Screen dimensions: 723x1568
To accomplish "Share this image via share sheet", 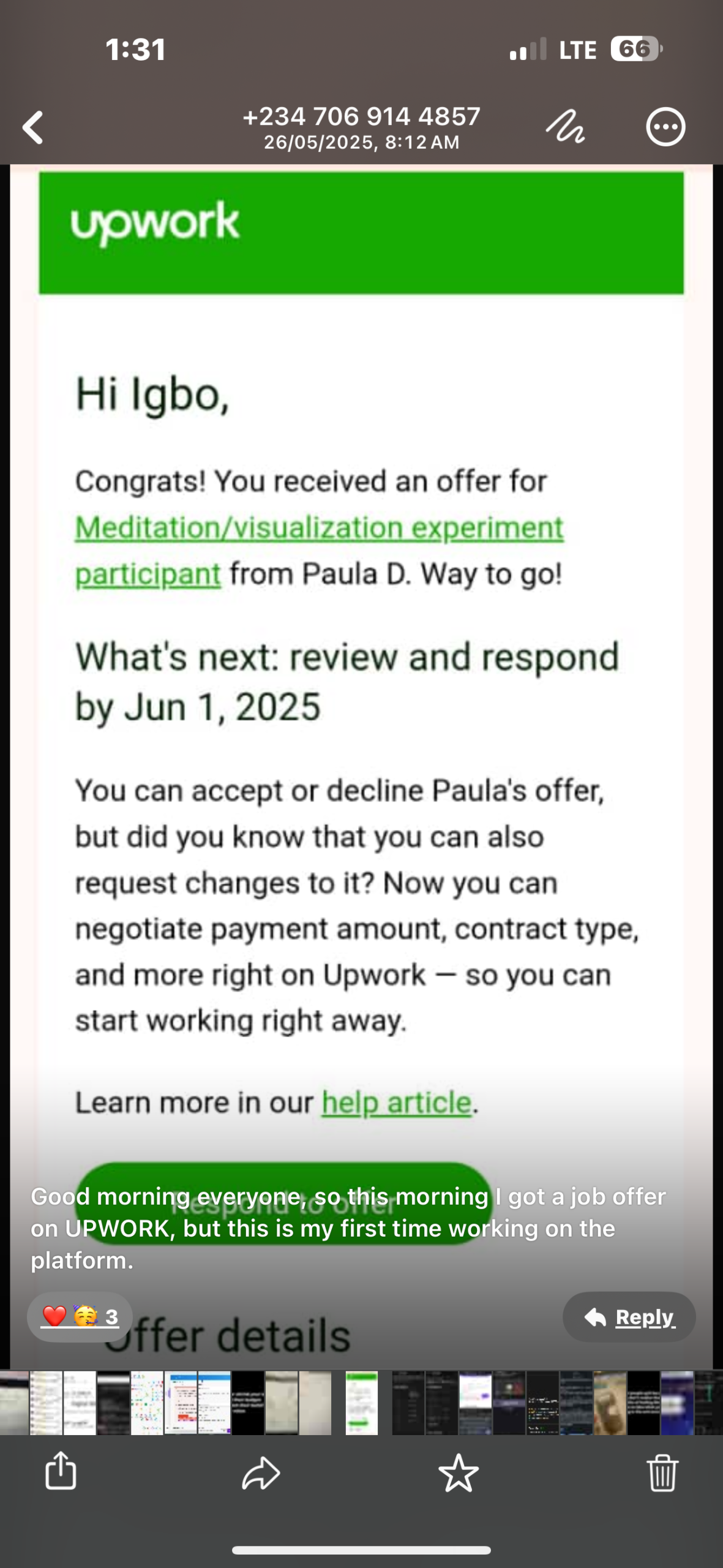I will click(x=61, y=1471).
